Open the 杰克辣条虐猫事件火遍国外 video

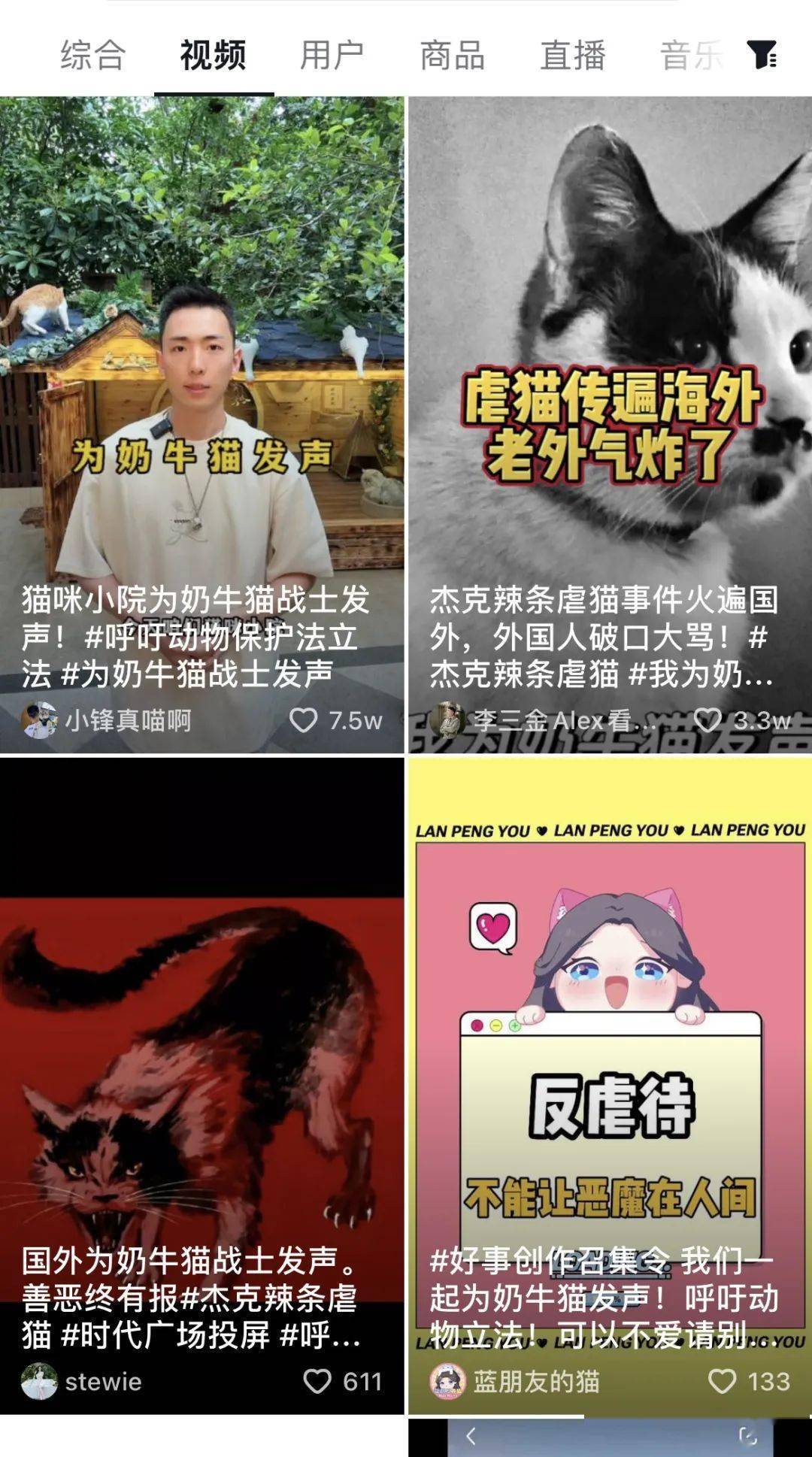[x=610, y=376]
